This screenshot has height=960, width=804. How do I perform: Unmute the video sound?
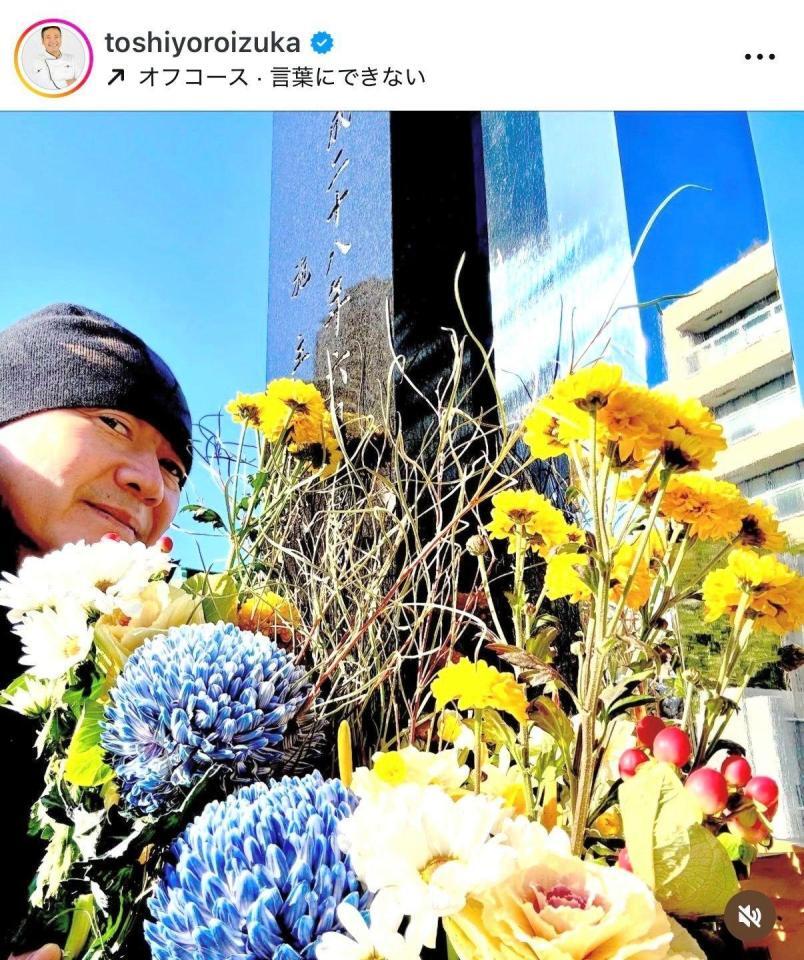[x=749, y=915]
